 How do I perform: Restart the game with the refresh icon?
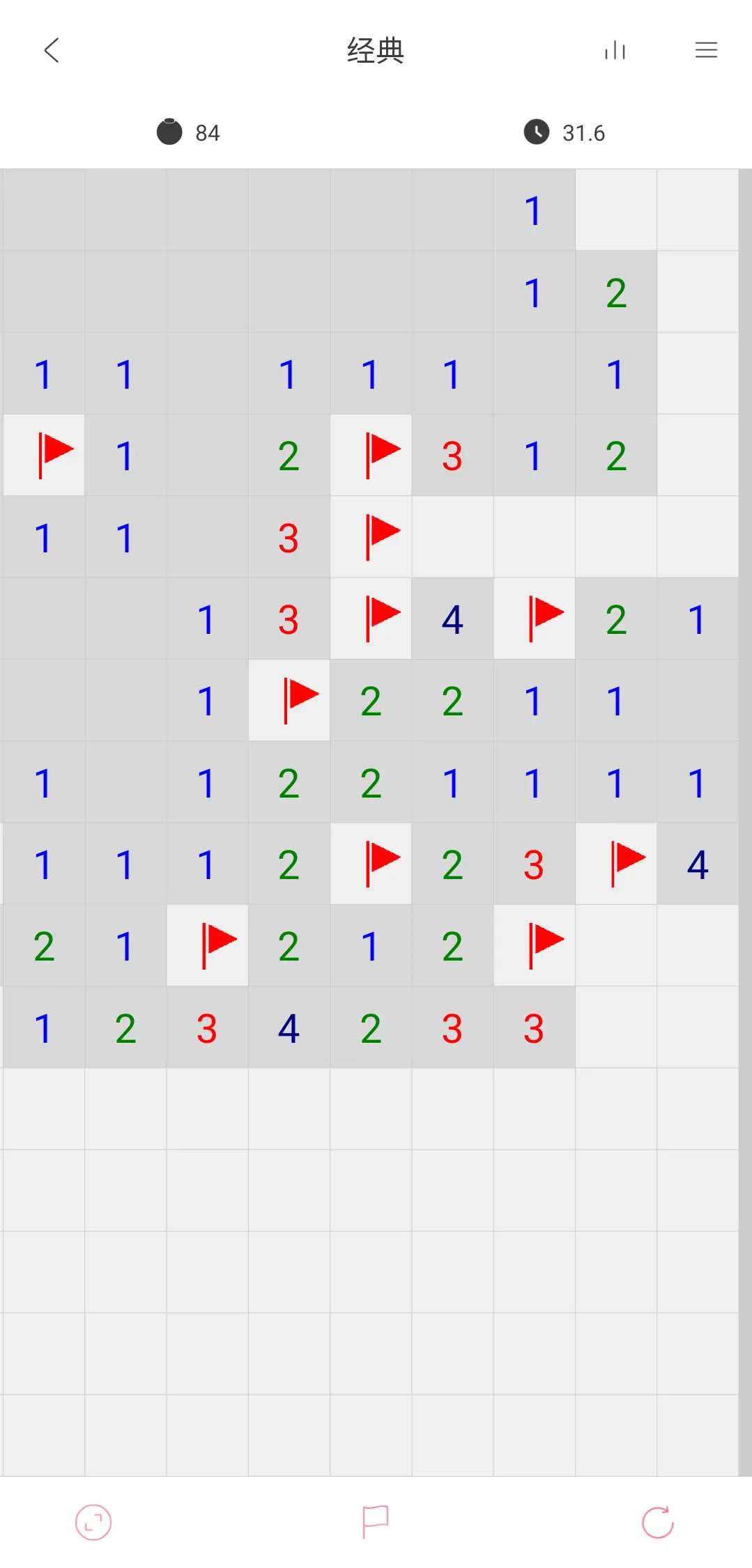click(657, 1522)
